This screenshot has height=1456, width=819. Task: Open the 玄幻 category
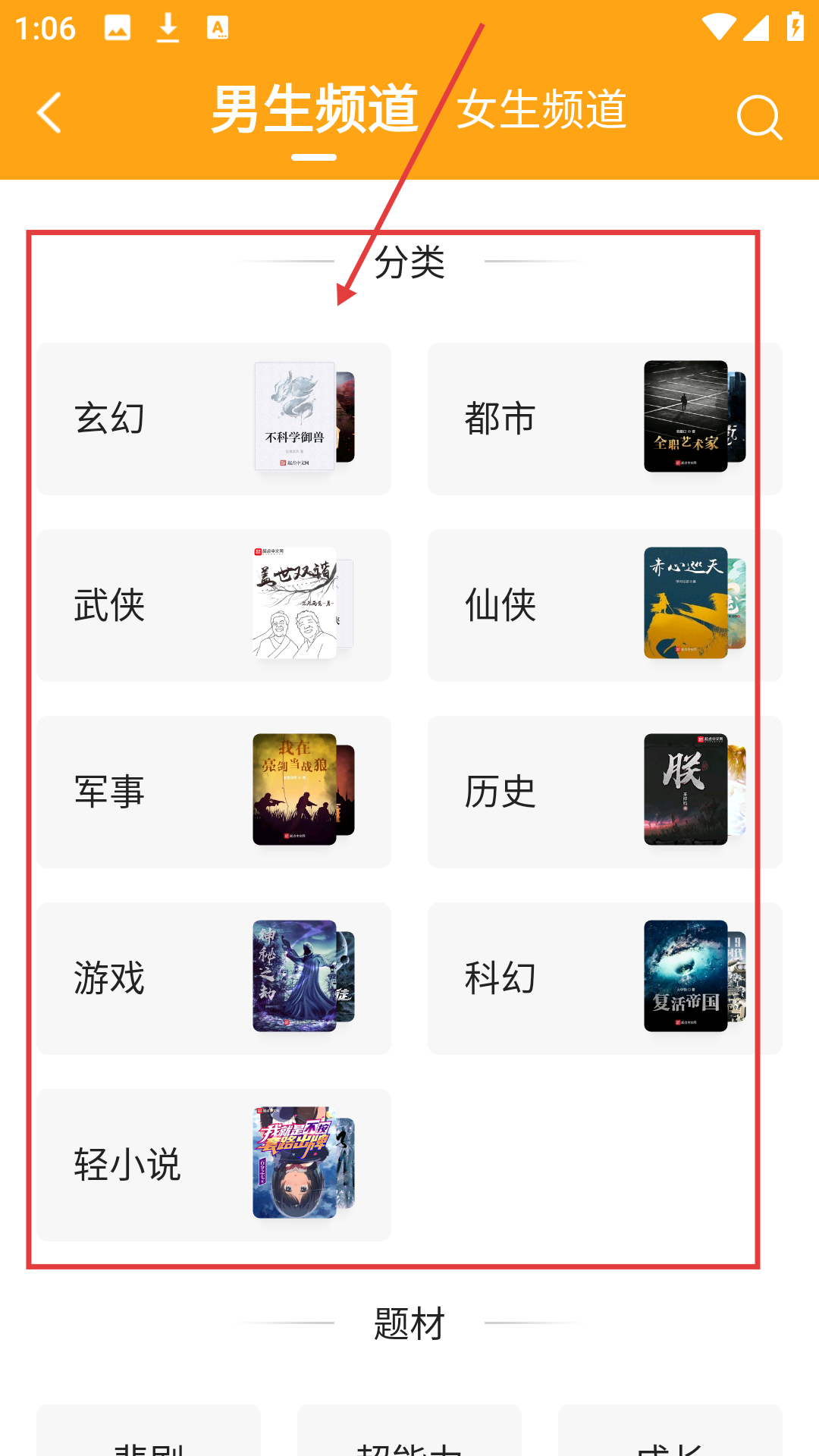pos(214,419)
